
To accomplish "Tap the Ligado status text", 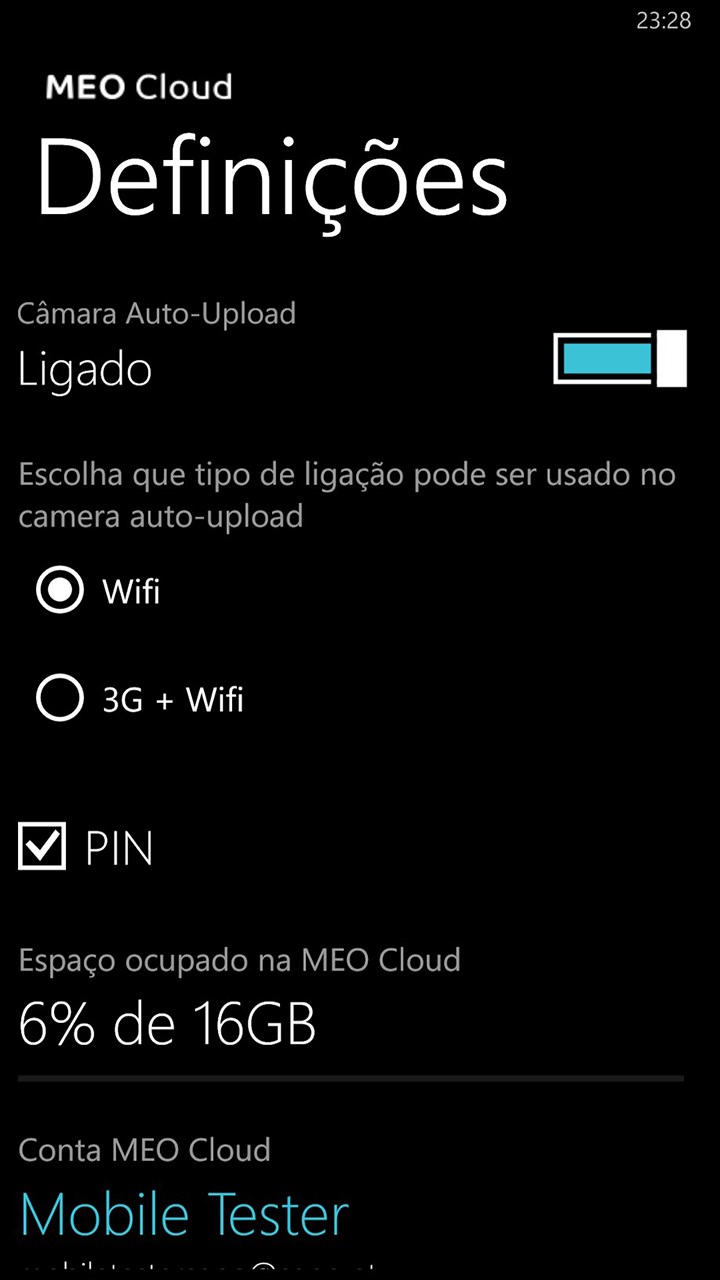I will pyautogui.click(x=84, y=368).
